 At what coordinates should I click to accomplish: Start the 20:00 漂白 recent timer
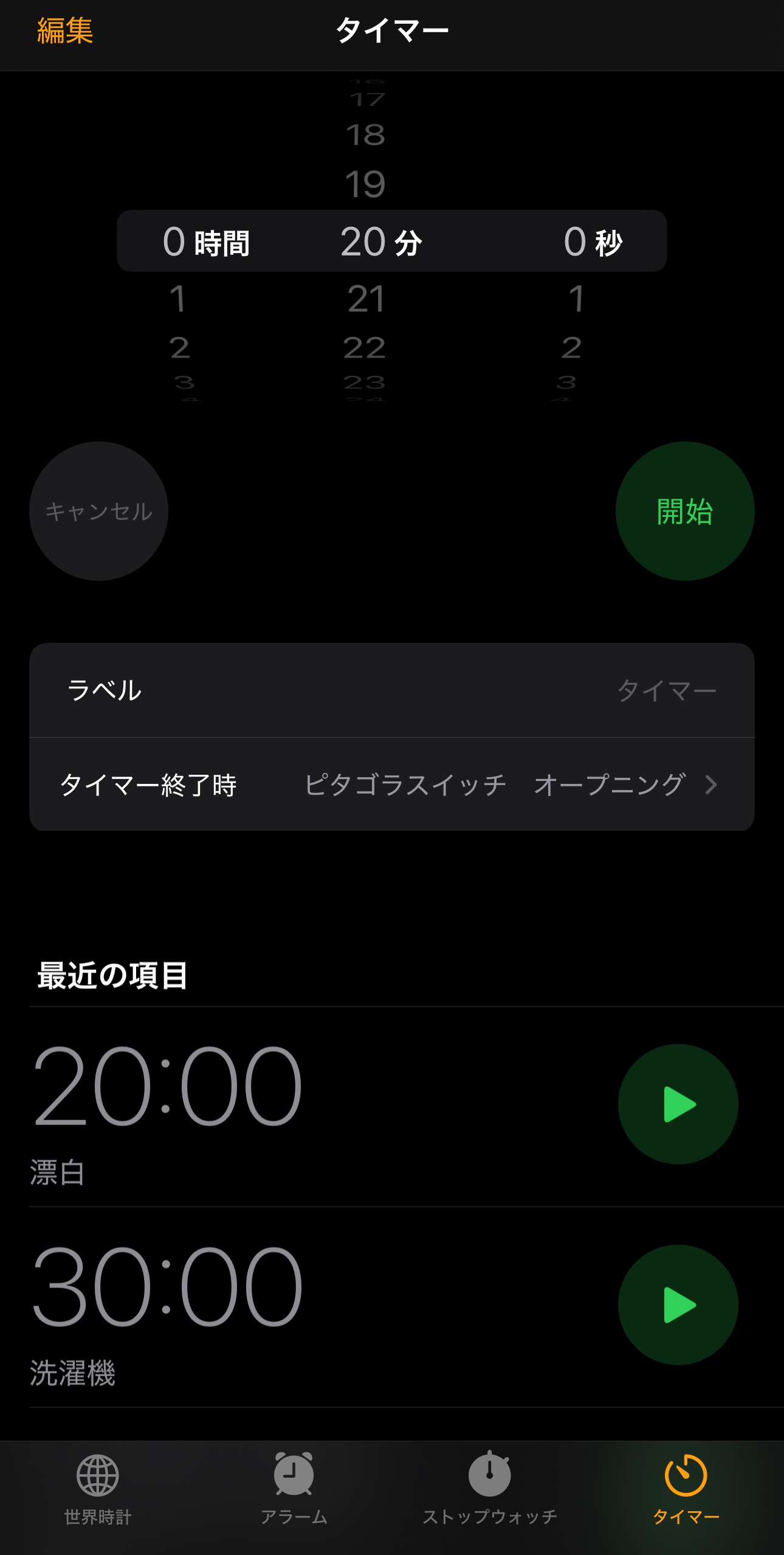(x=678, y=1104)
